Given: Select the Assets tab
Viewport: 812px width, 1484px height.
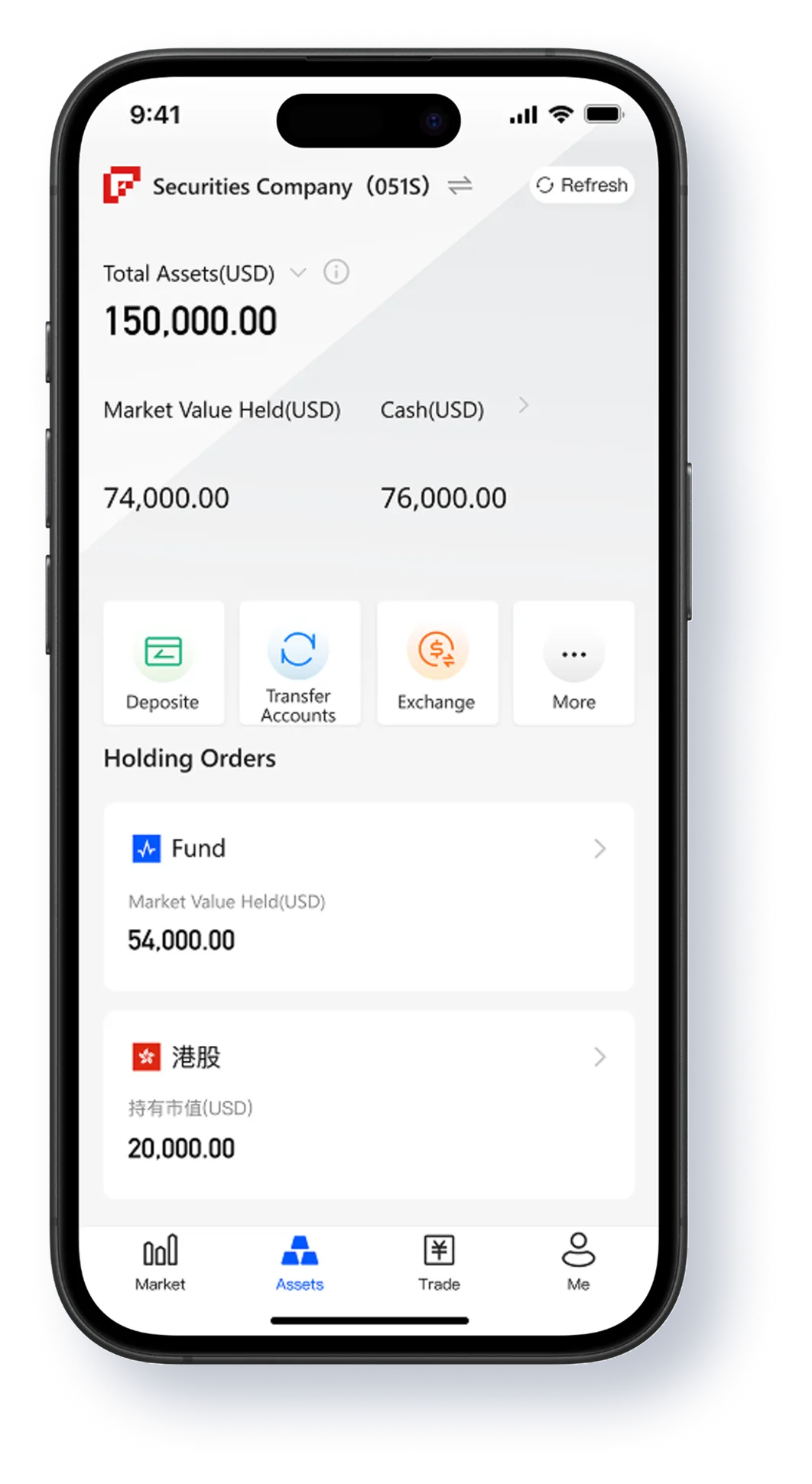Looking at the screenshot, I should (300, 1262).
